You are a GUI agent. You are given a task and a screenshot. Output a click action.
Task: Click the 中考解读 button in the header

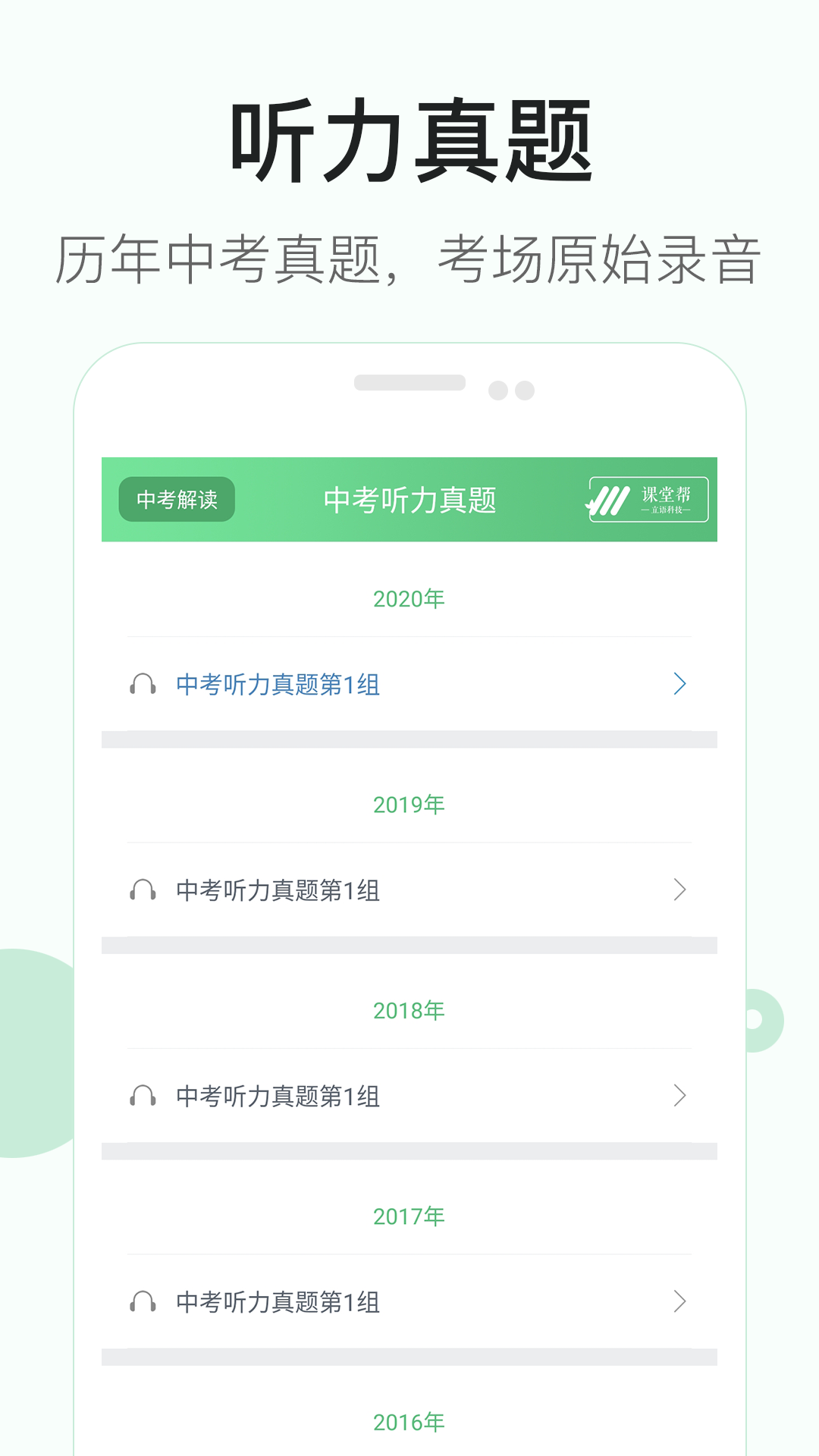pos(176,500)
